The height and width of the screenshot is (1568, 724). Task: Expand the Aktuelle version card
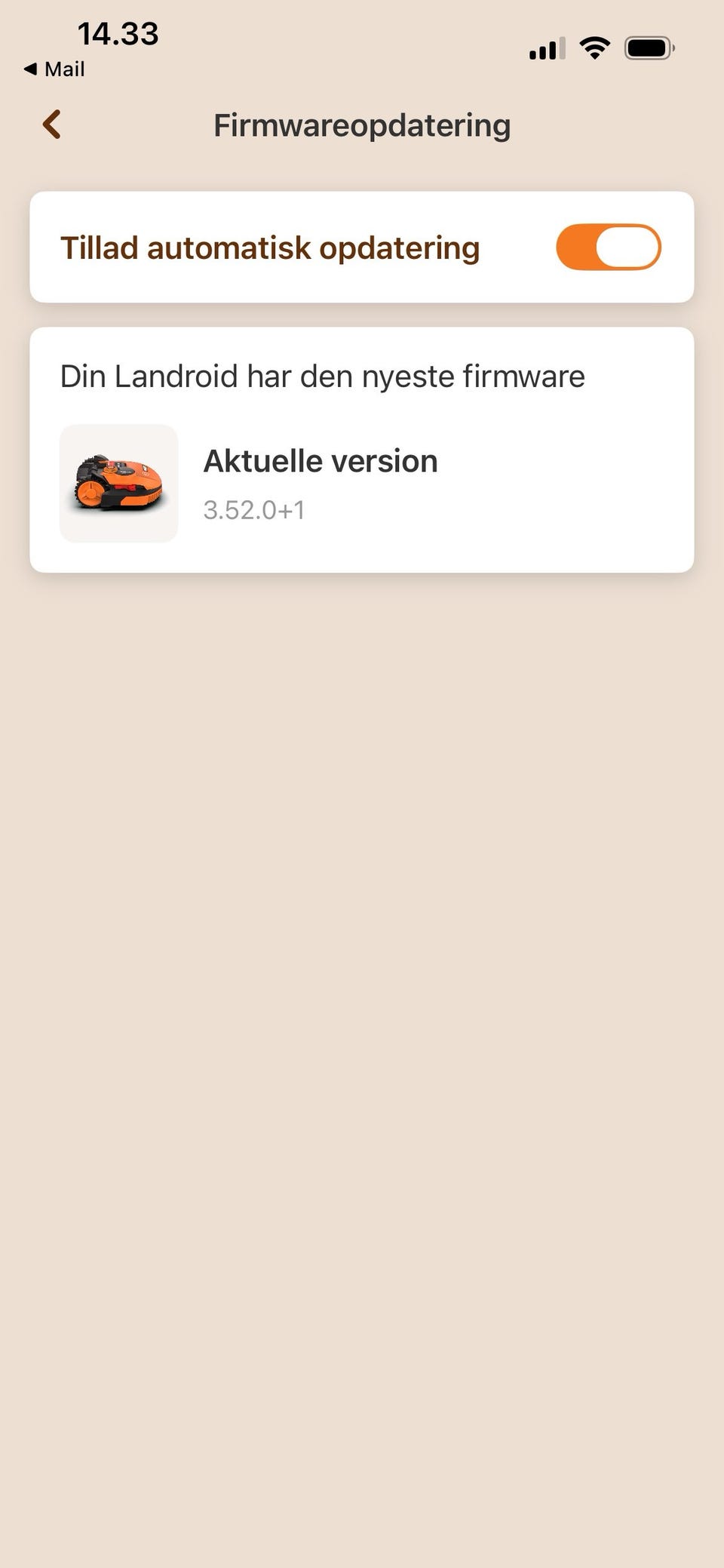(x=362, y=484)
